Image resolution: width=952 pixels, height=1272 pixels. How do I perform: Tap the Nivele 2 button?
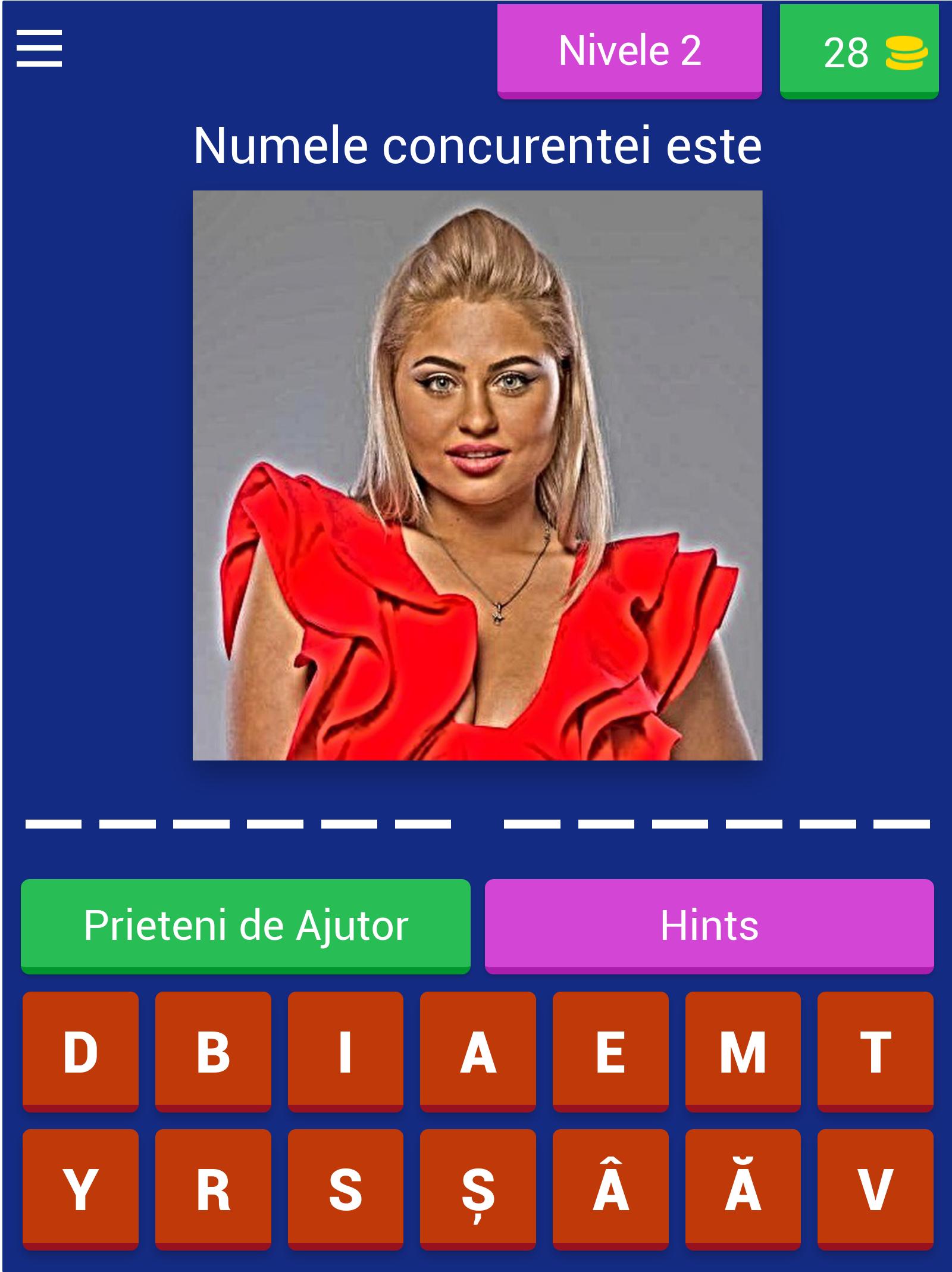pos(630,51)
